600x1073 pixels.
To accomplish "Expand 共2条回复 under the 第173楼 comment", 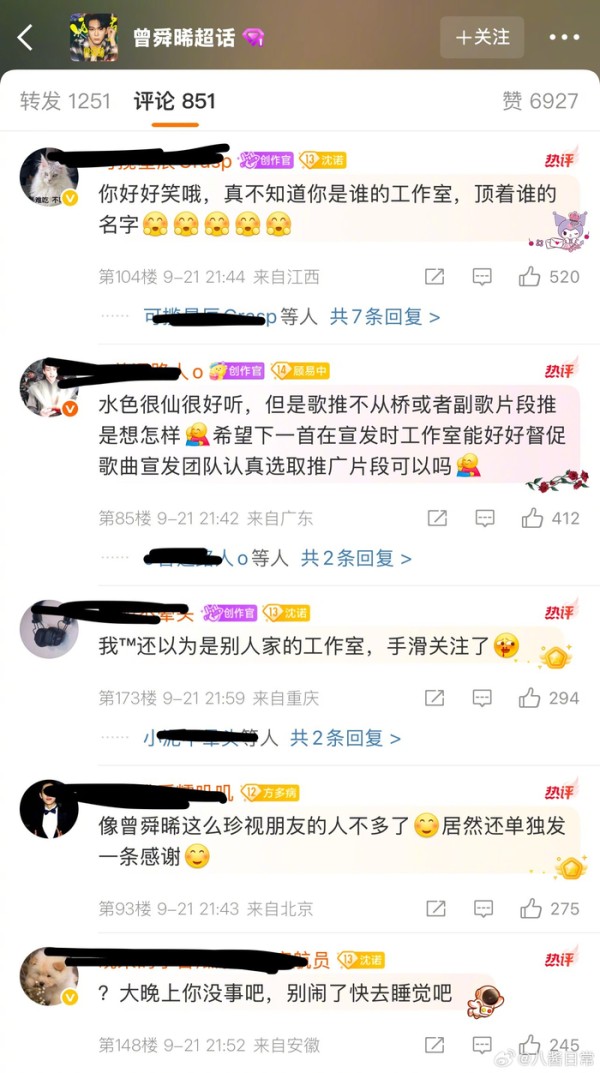I will coord(345,738).
